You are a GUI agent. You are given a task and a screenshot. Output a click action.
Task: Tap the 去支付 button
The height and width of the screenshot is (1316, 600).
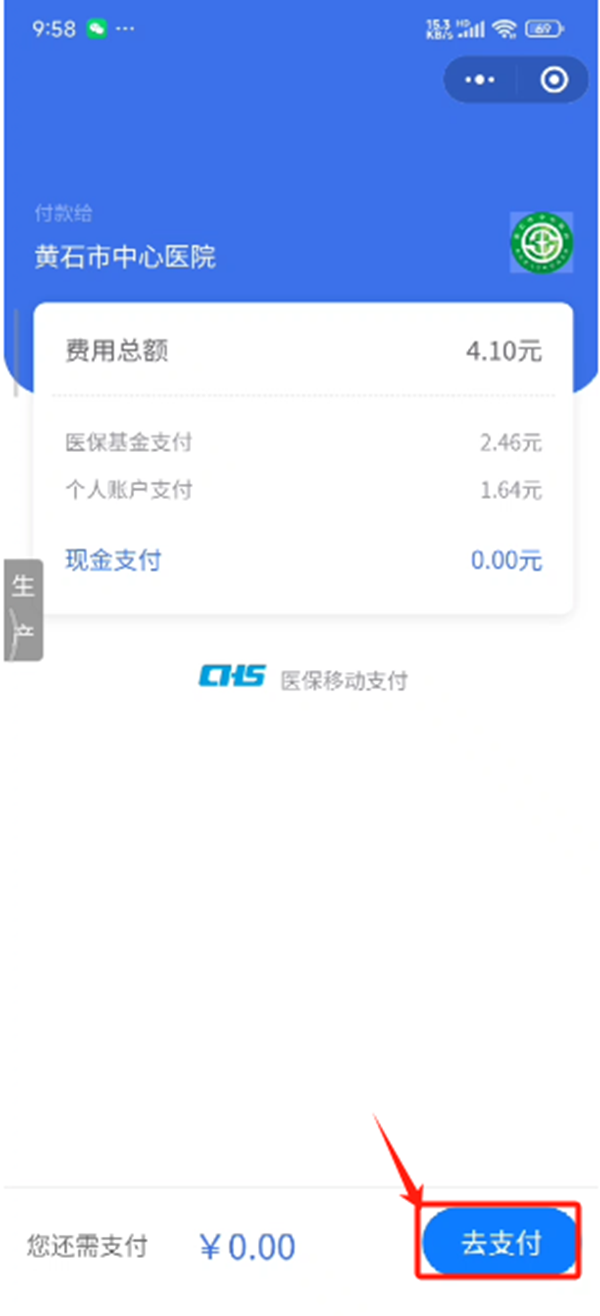pos(500,1244)
